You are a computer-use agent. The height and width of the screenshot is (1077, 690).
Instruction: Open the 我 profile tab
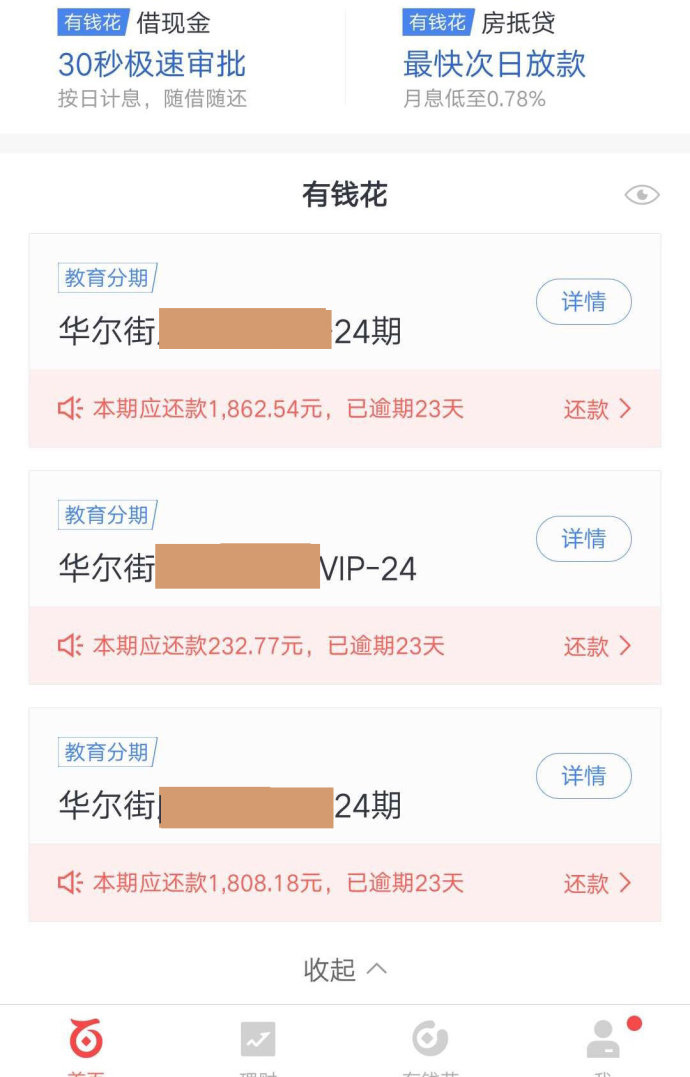[603, 1043]
